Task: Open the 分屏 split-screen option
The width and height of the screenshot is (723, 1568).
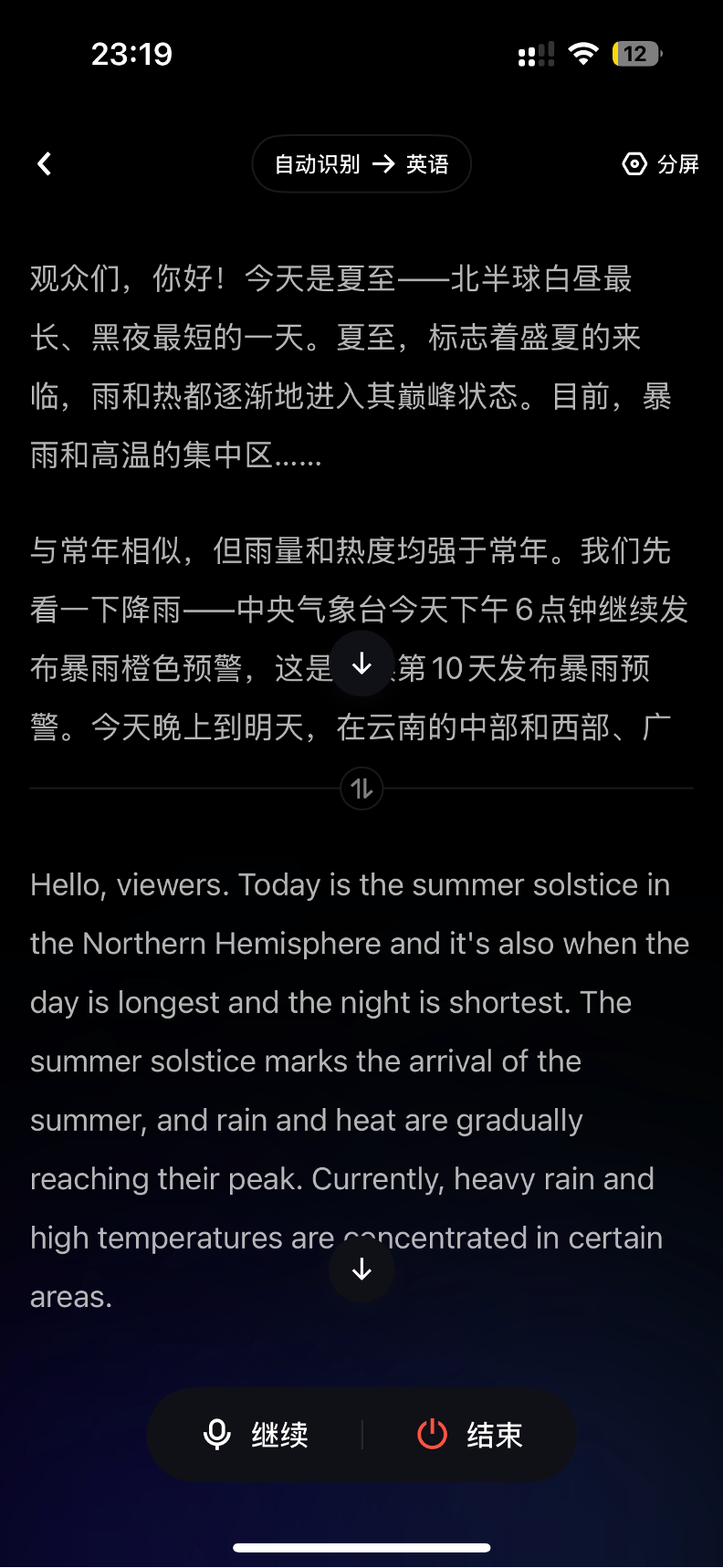Action: pos(661,164)
